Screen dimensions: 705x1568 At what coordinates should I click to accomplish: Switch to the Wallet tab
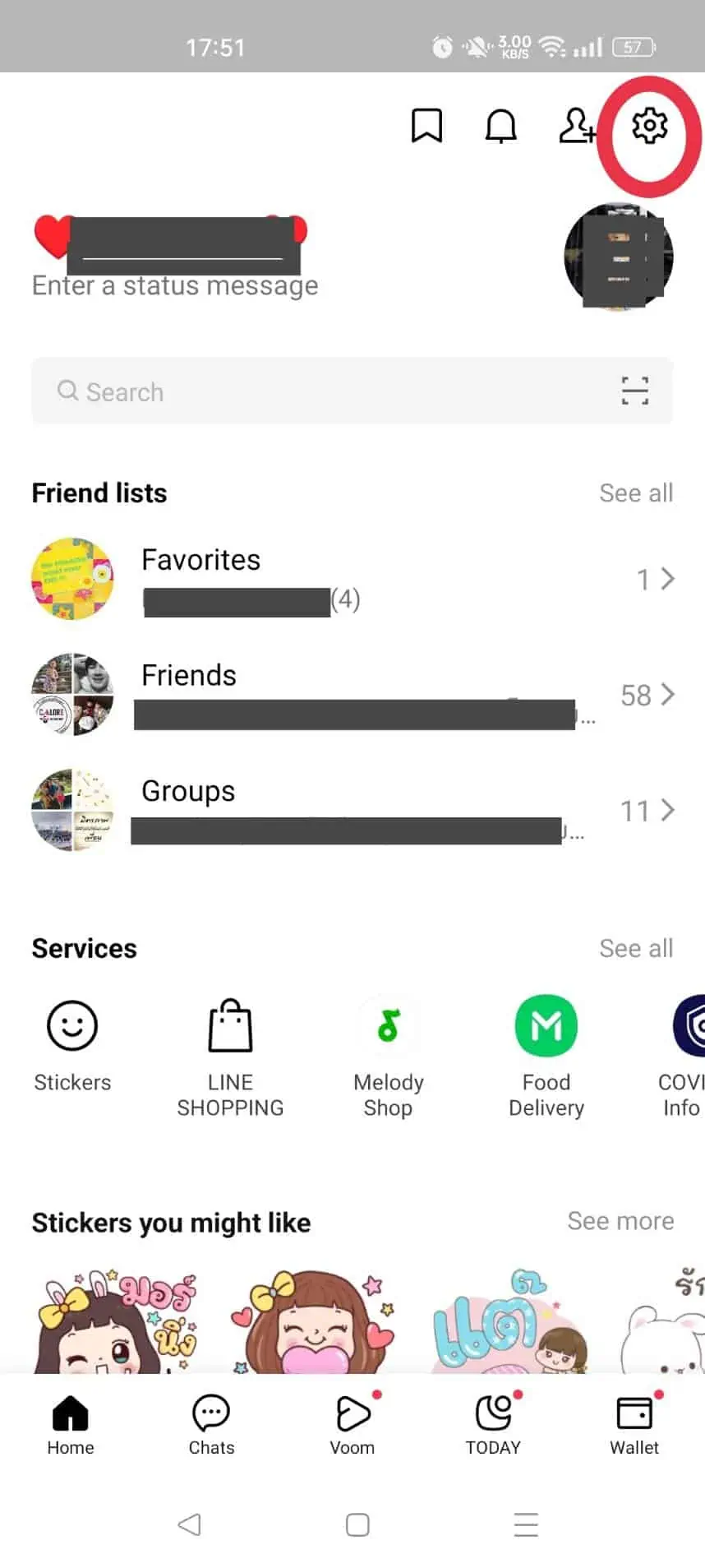tap(634, 1426)
